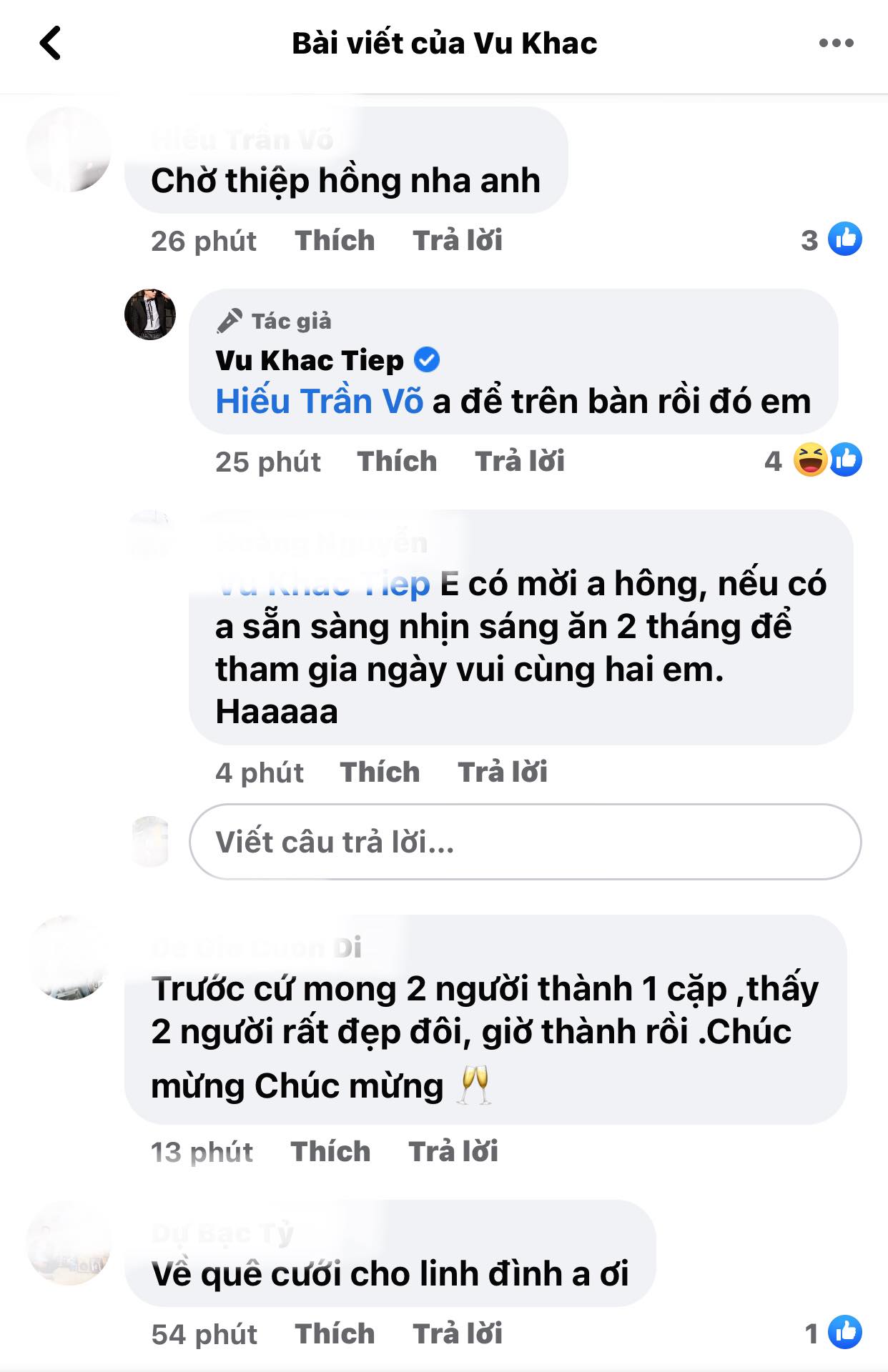This screenshot has width=888, height=1372.
Task: Toggle Thích on Hiếu Trần Võ's comment
Action: point(333,241)
